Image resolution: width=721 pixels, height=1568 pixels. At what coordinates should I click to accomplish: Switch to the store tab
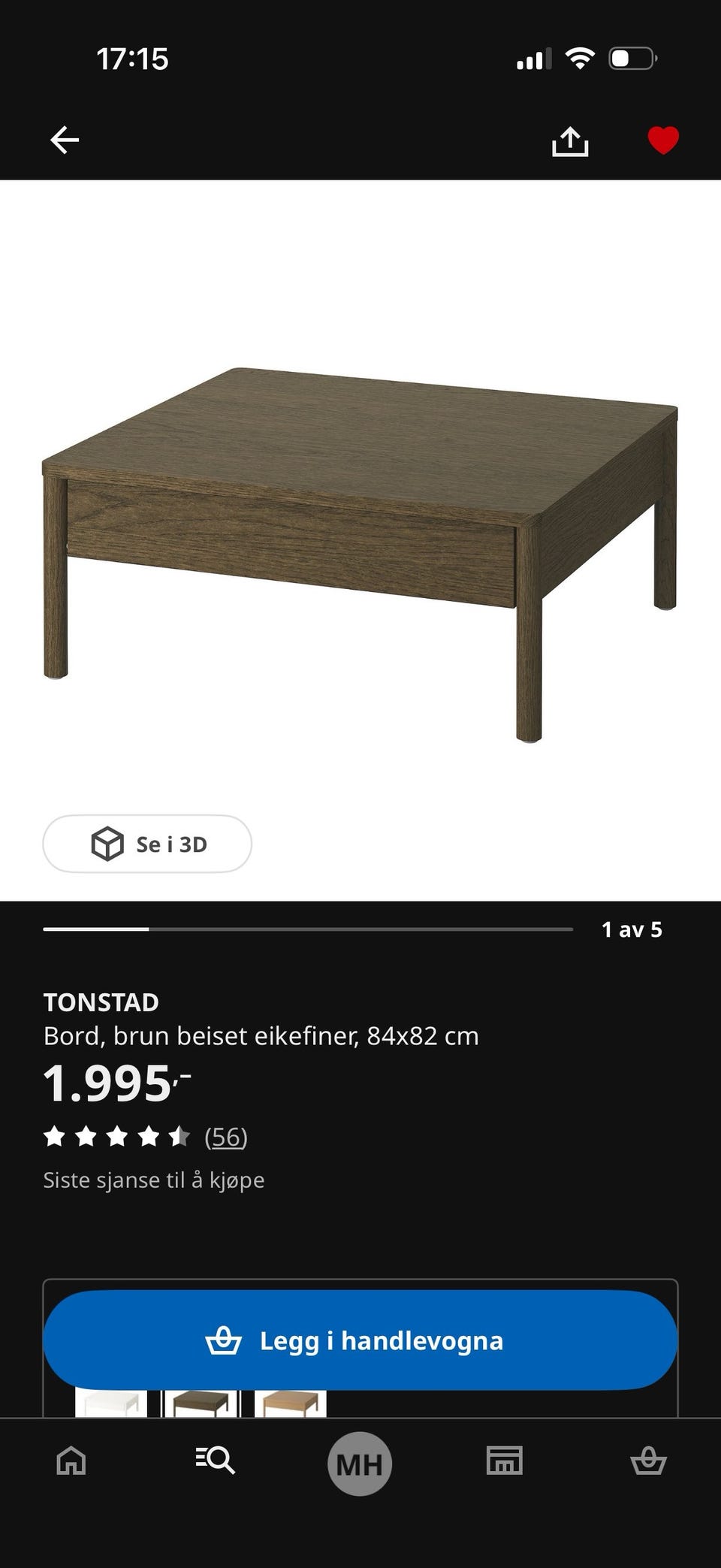point(504,1461)
